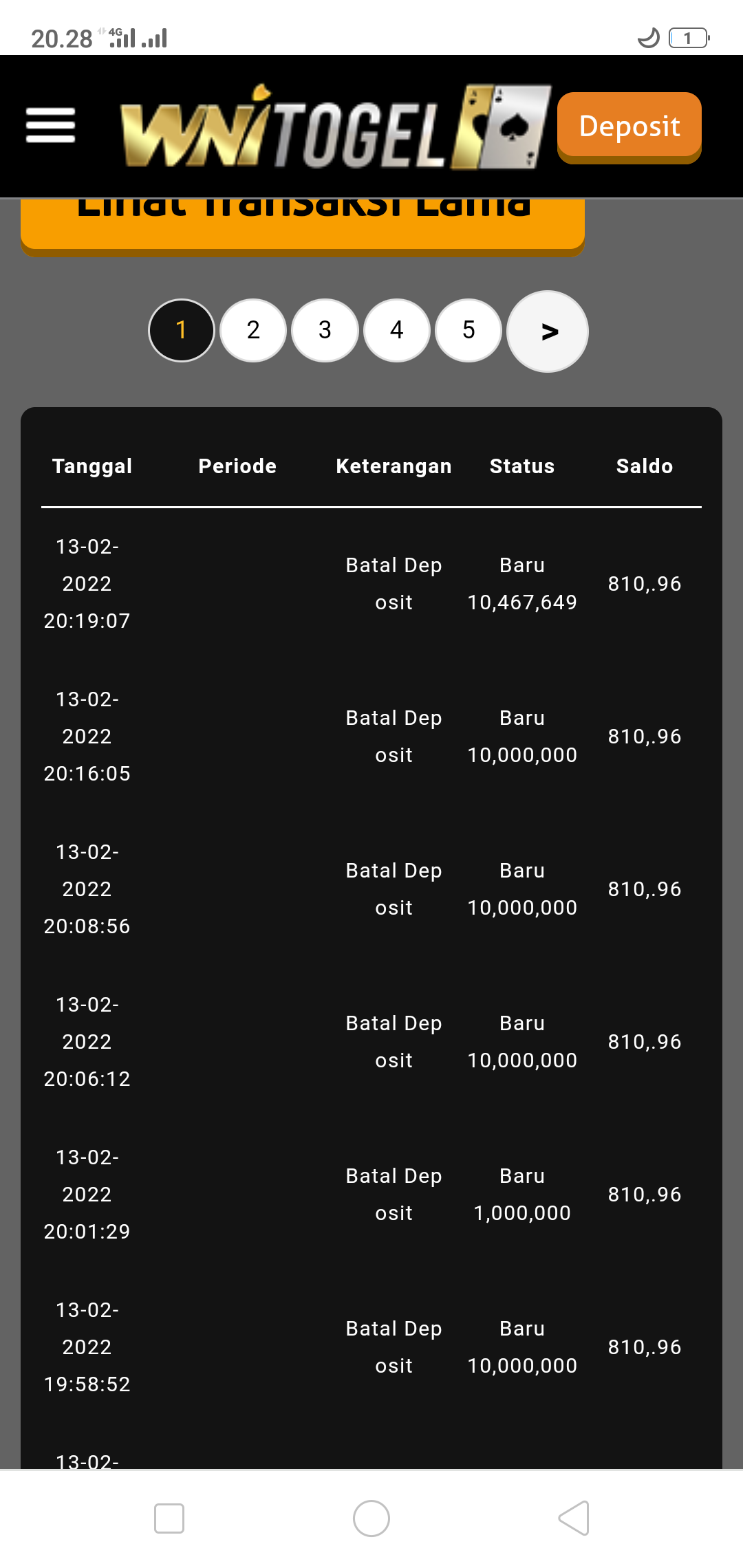
Task: Go to page 3 of transactions
Action: [x=325, y=330]
